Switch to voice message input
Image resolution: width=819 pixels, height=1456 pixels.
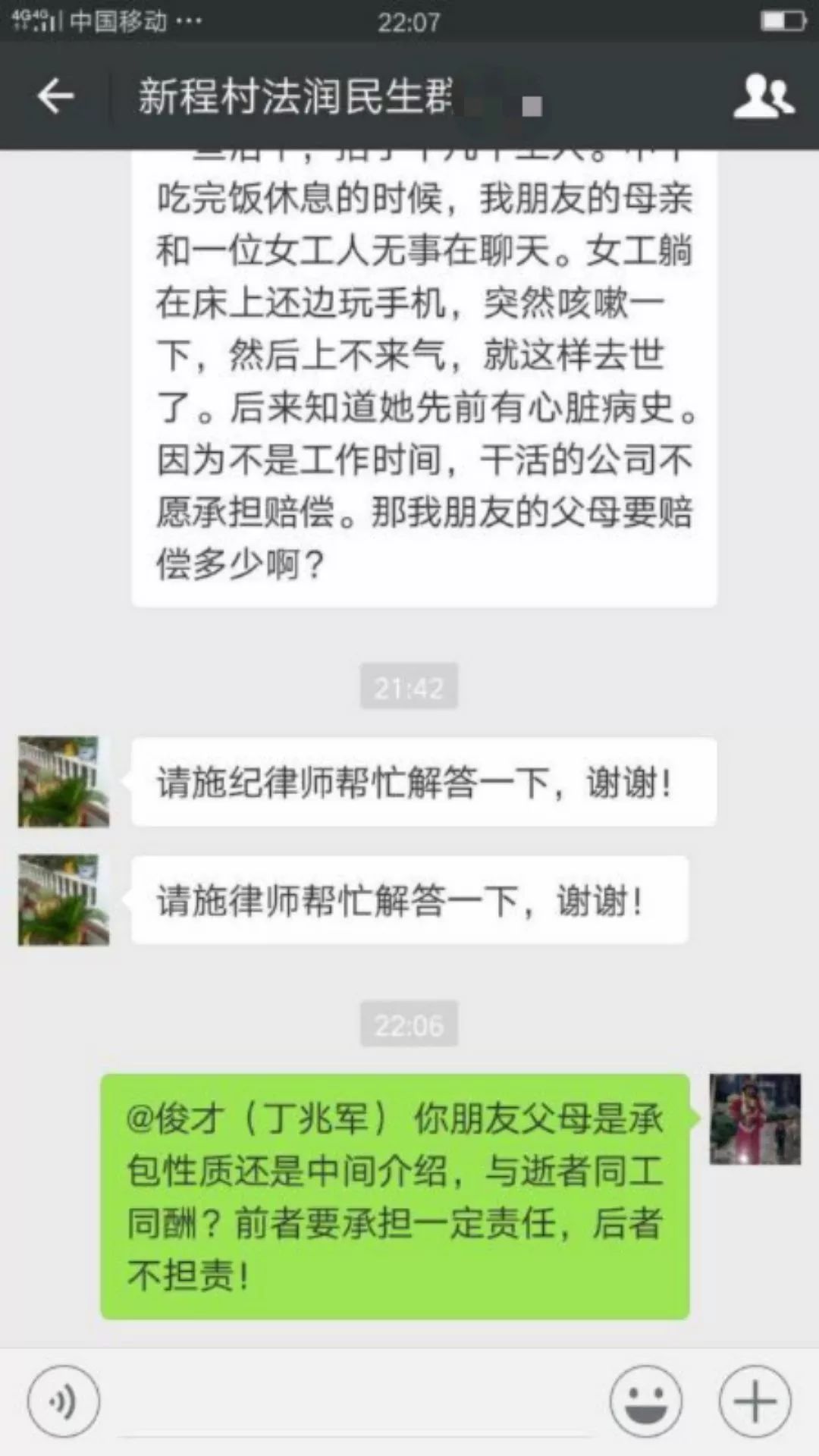pos(64,1401)
